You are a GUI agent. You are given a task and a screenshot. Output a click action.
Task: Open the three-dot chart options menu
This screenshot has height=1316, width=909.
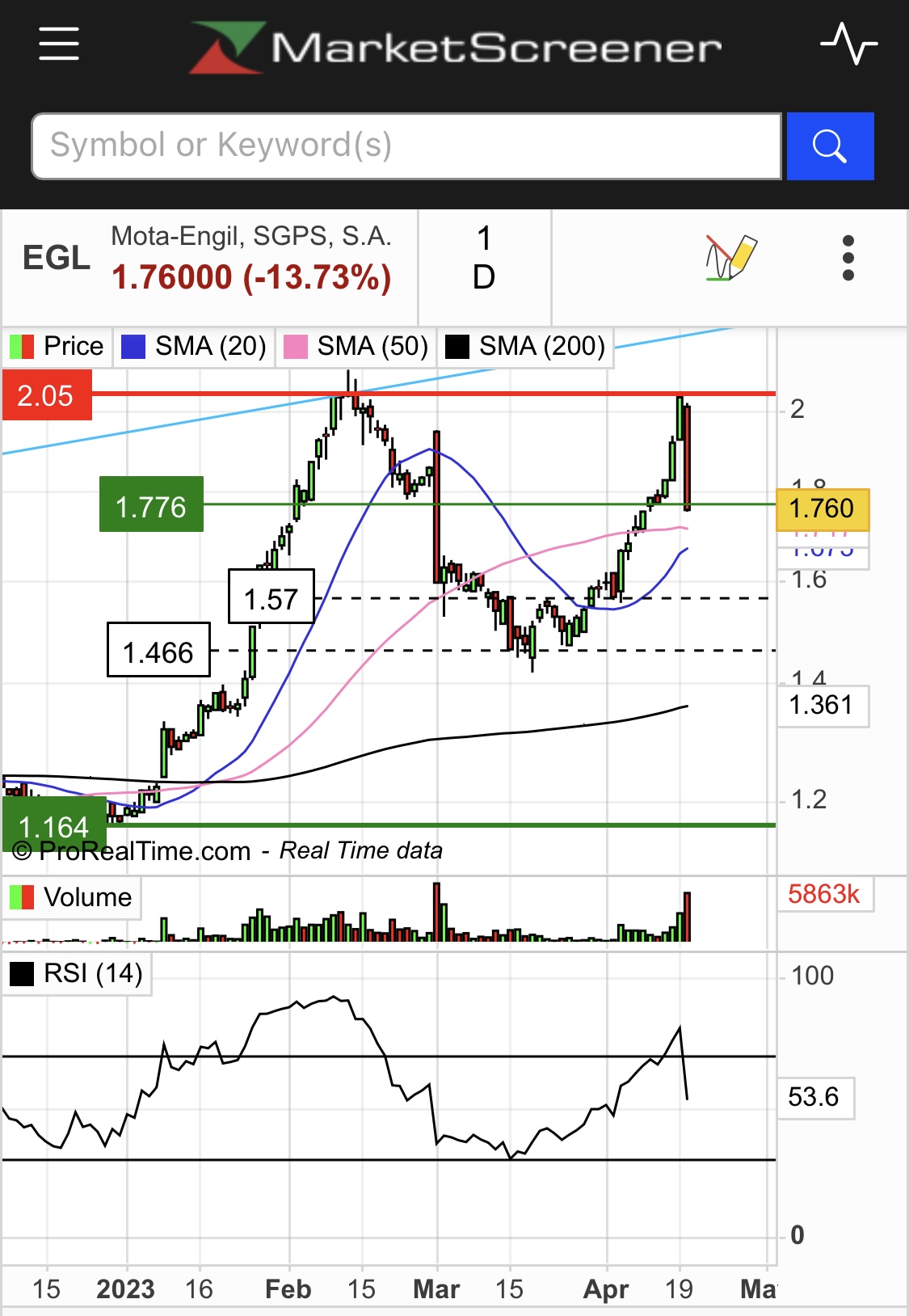[848, 259]
